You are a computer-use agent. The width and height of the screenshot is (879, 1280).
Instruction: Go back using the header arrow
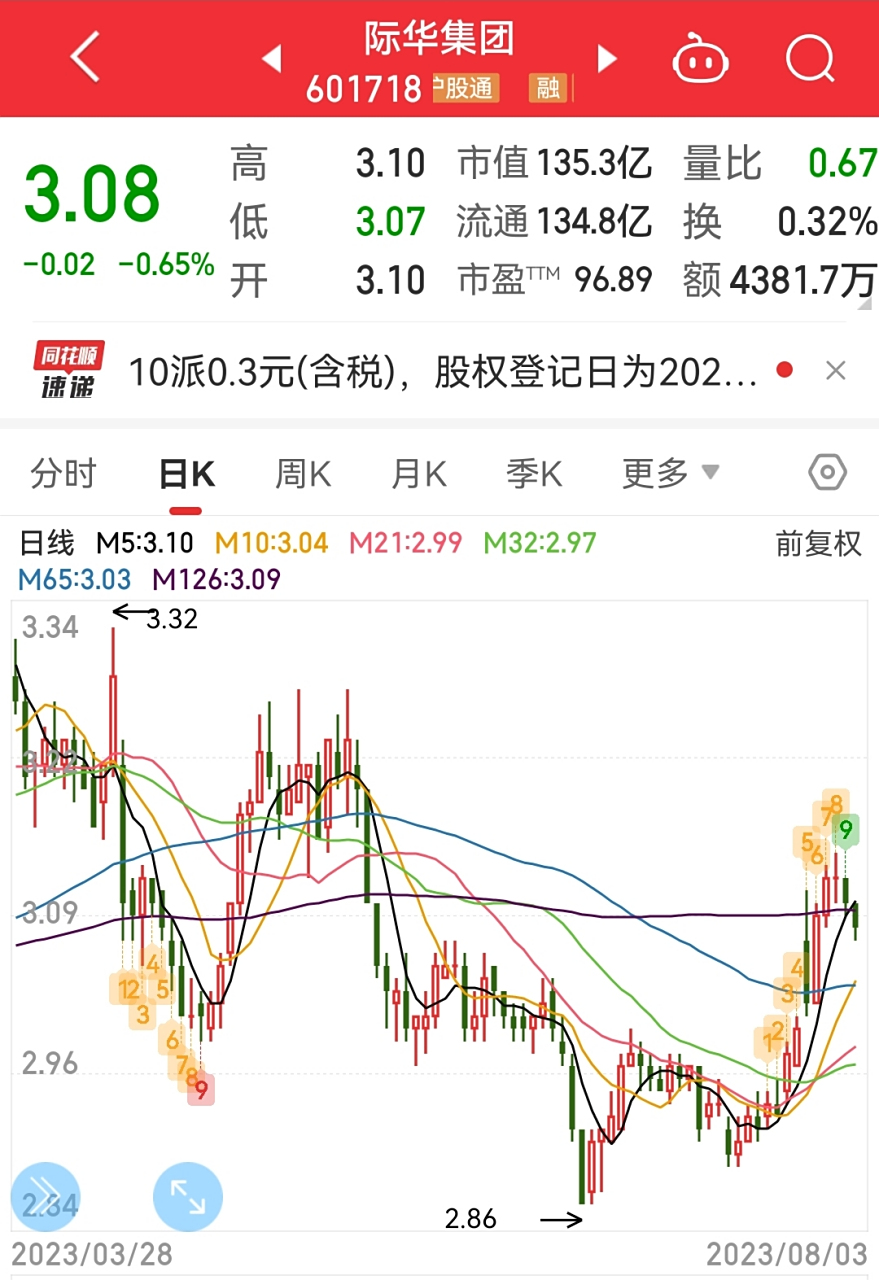click(x=86, y=56)
